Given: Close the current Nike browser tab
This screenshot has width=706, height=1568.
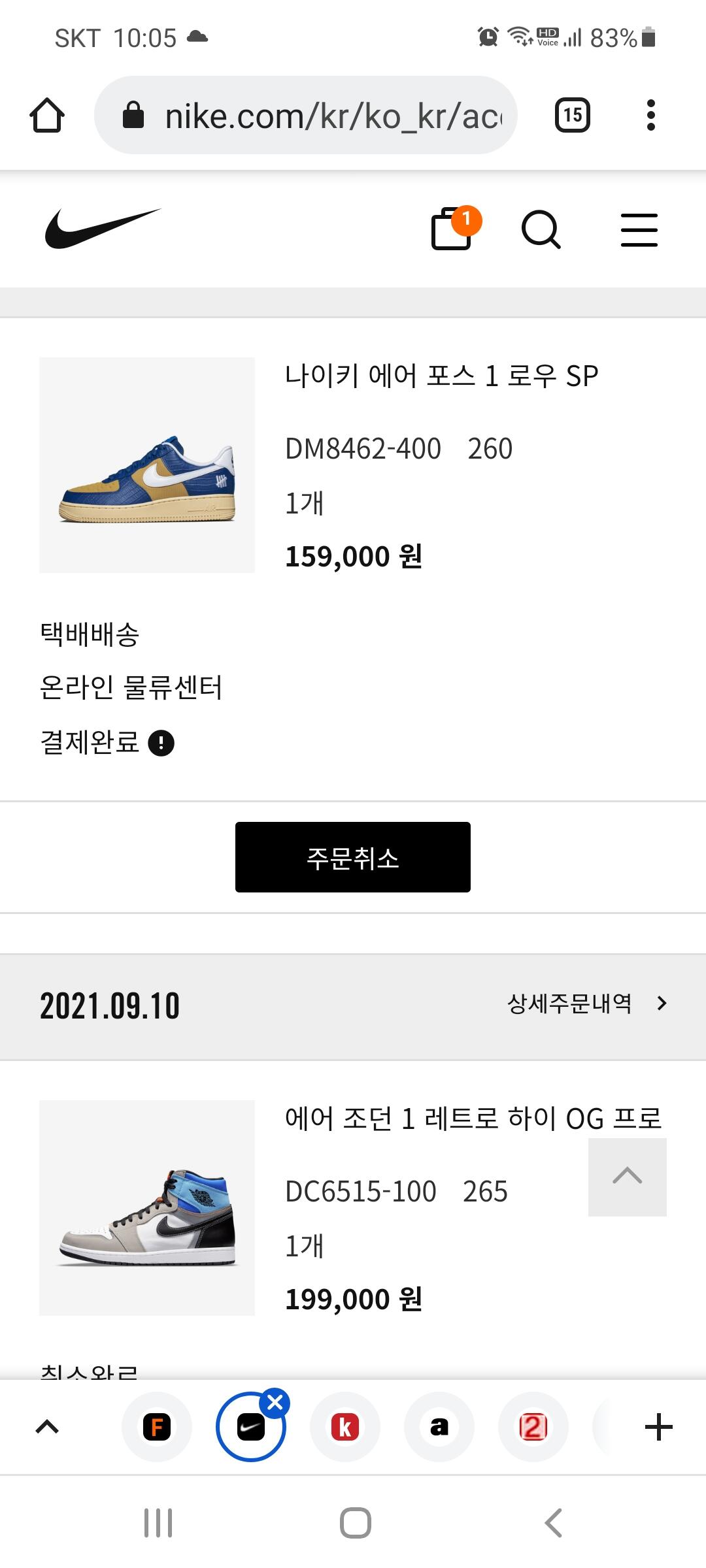Looking at the screenshot, I should (275, 1402).
